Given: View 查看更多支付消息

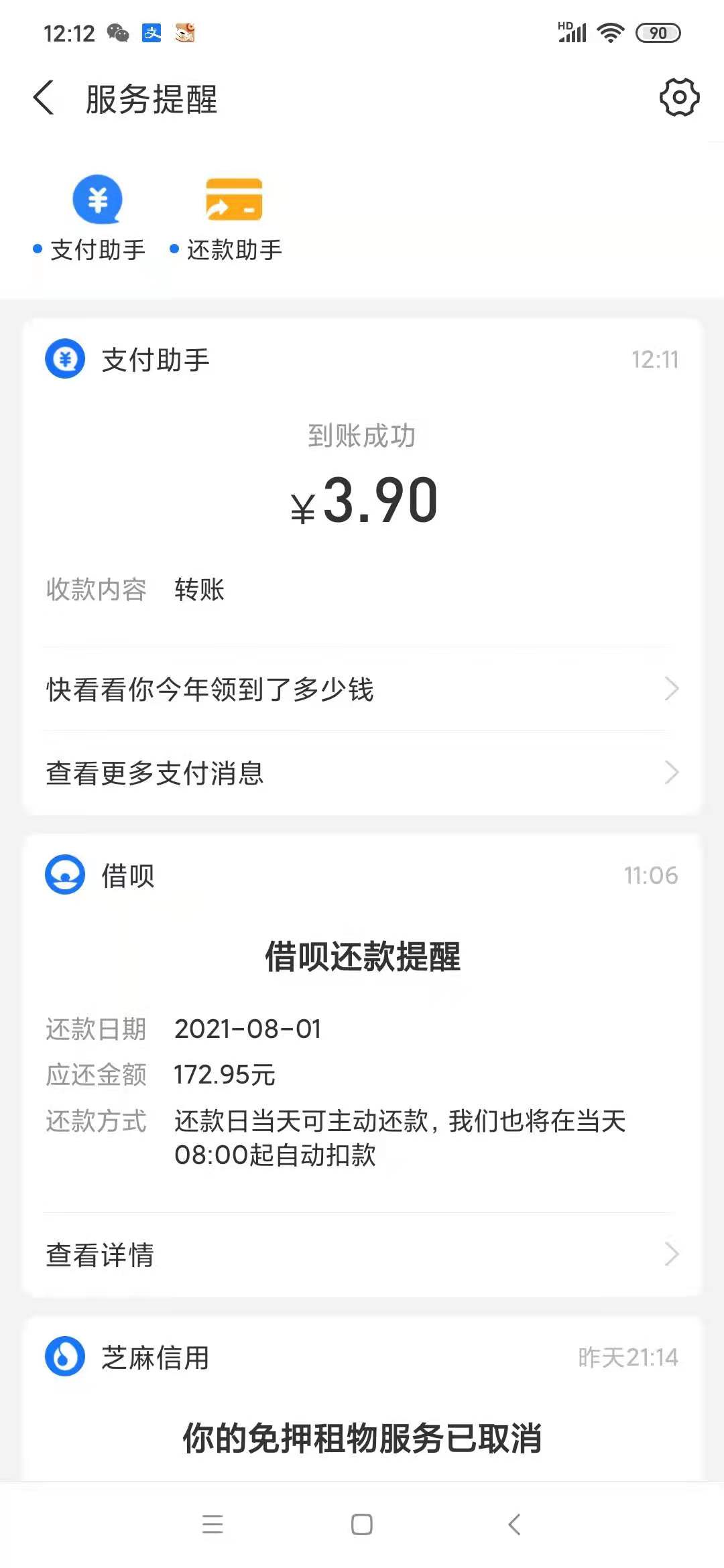Looking at the screenshot, I should point(362,773).
